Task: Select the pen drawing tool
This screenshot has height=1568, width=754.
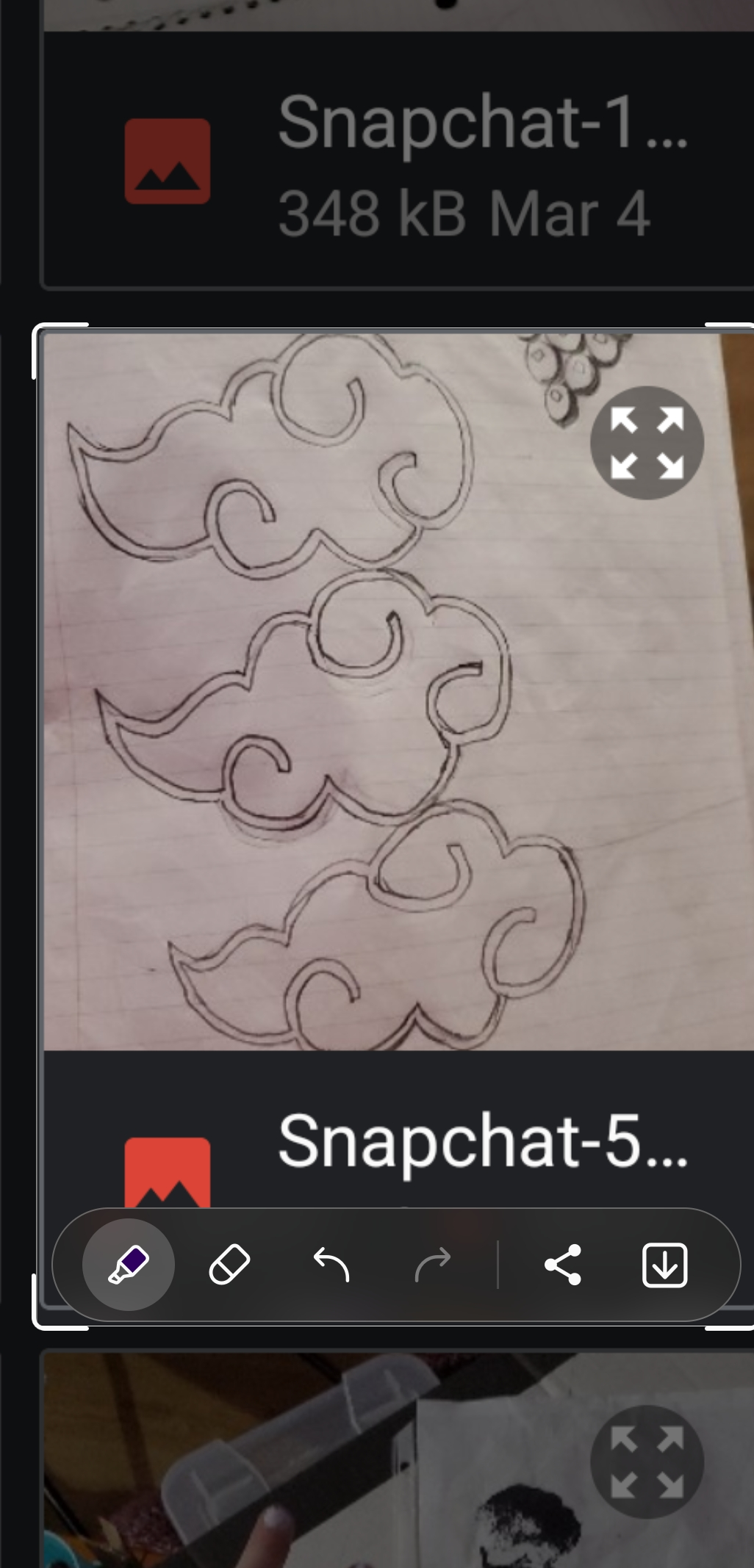Action: click(129, 1264)
